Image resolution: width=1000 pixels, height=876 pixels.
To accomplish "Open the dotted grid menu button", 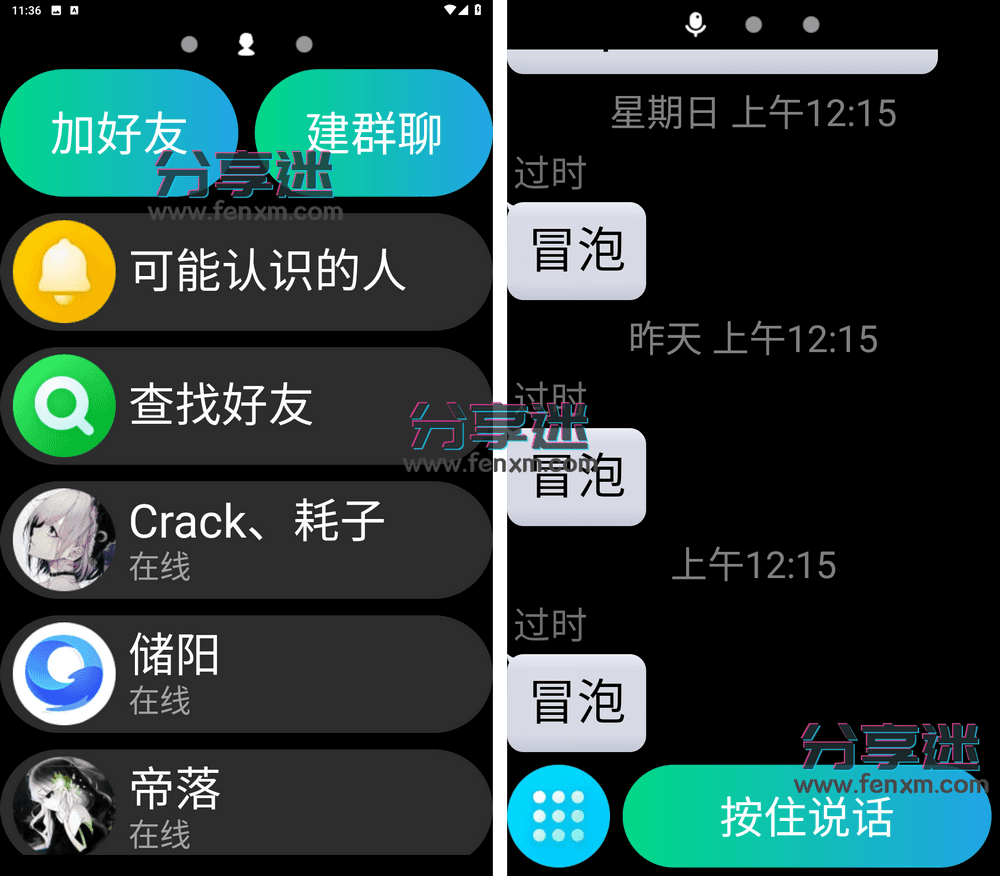I will (x=559, y=816).
